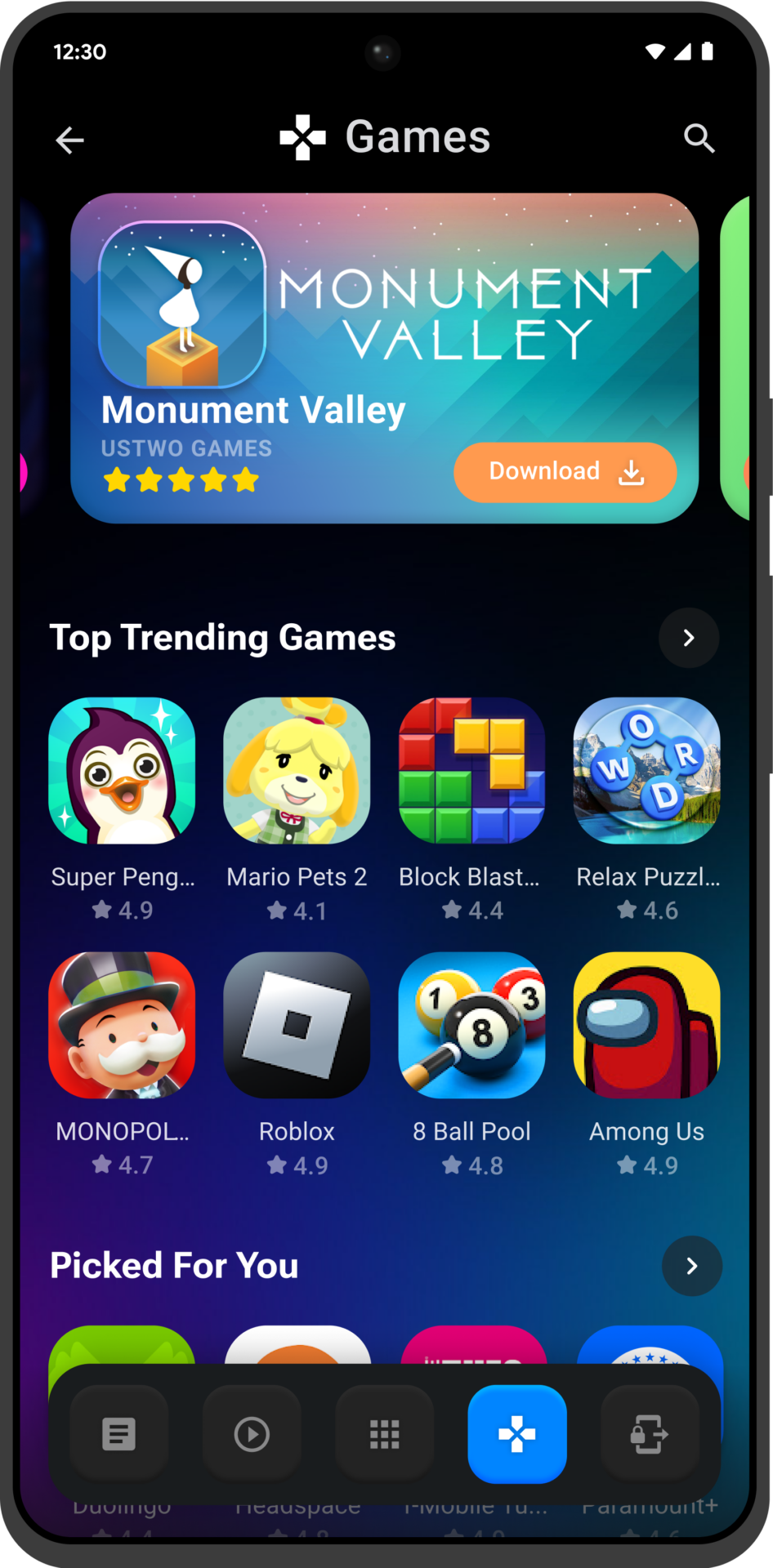Download Monument Valley
The image size is (773, 1568).
point(565,471)
